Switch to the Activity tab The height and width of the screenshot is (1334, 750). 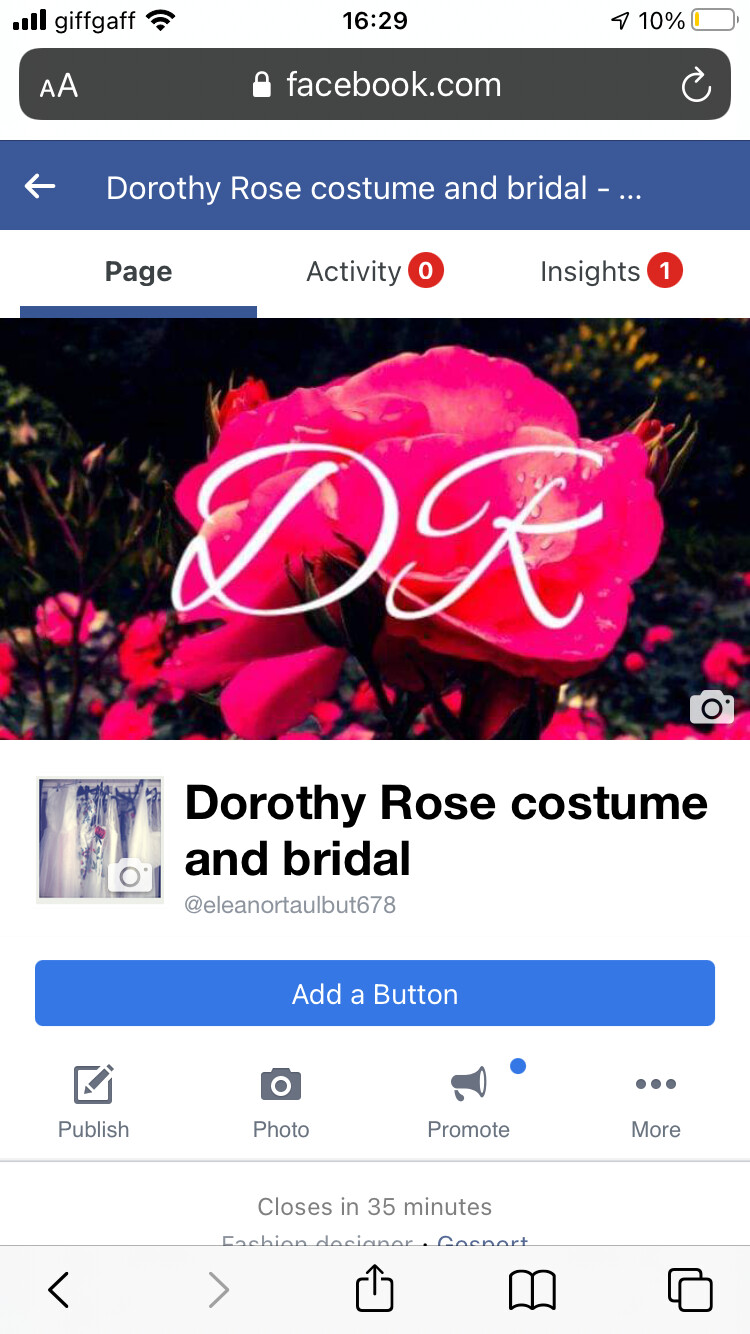[x=373, y=271]
